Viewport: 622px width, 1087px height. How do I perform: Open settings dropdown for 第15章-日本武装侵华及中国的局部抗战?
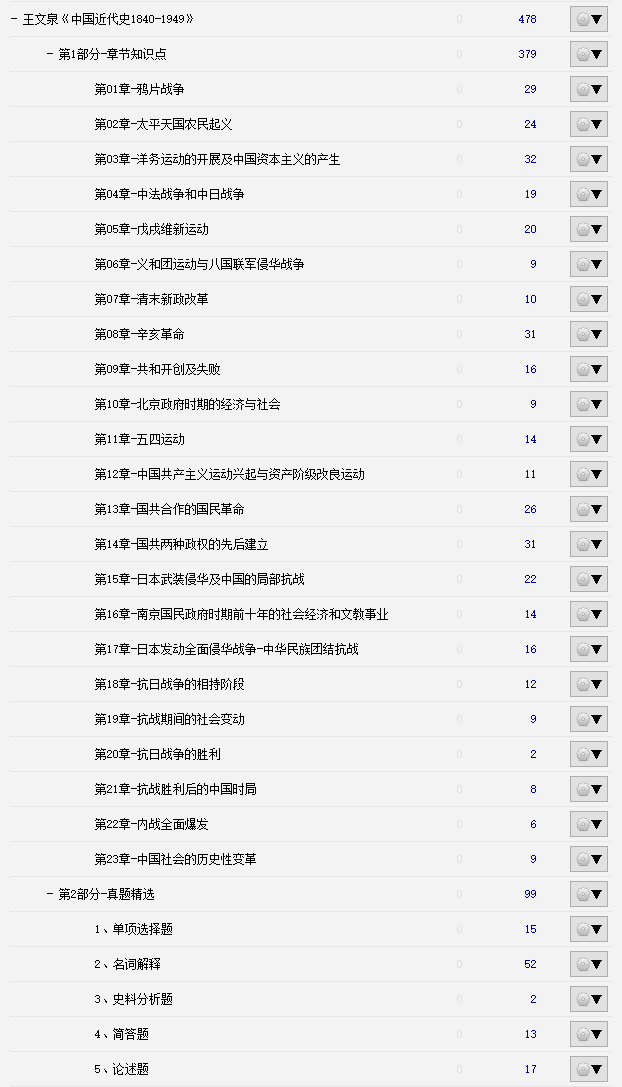[589, 580]
